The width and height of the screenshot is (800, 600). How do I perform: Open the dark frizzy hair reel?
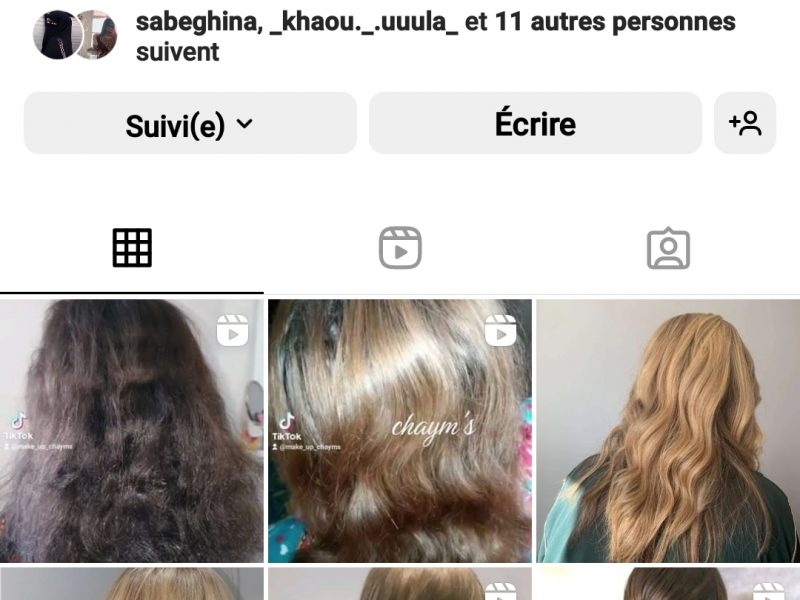[132, 430]
